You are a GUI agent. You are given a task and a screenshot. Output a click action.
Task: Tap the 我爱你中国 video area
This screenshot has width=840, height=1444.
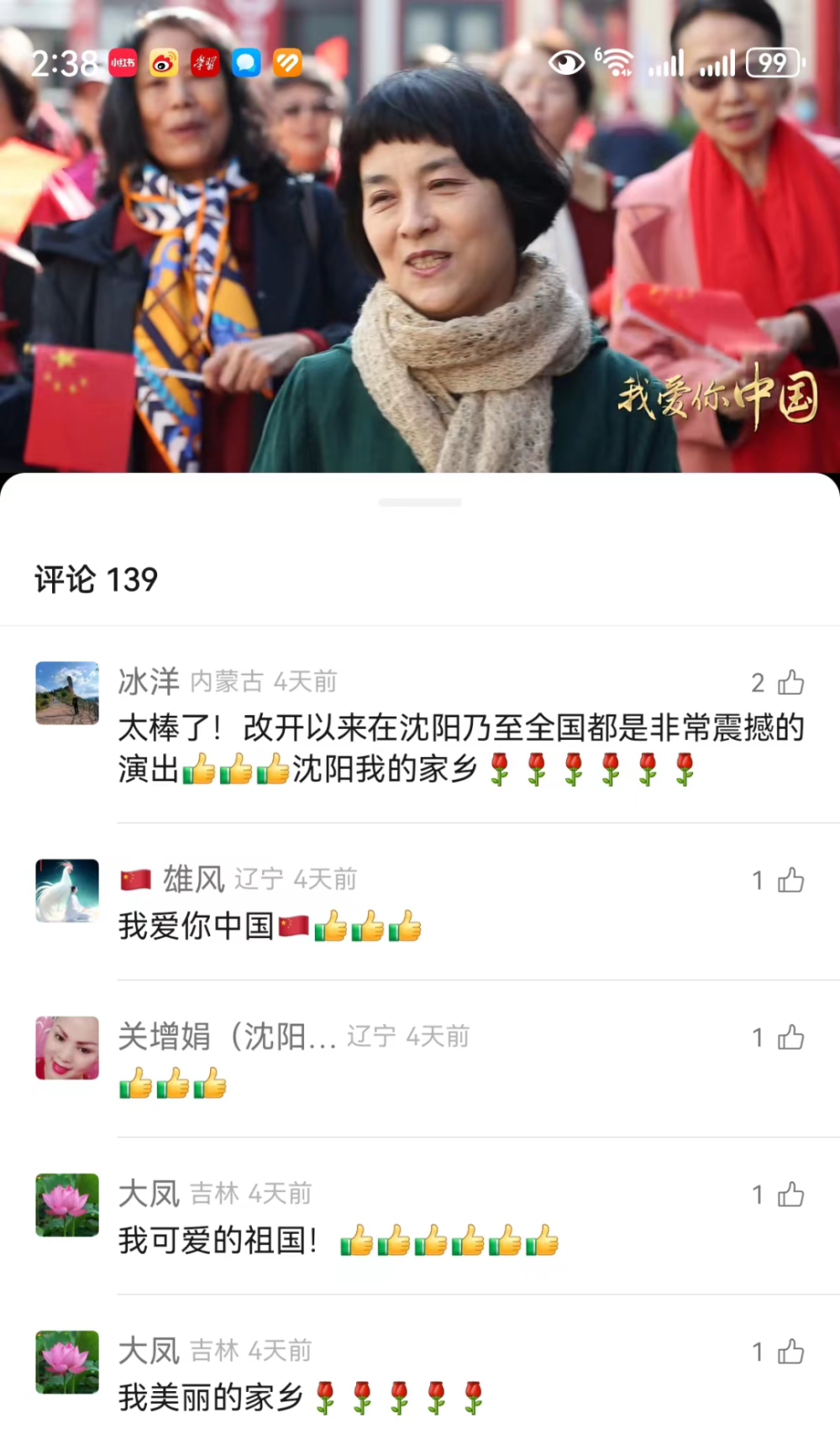tap(420, 252)
